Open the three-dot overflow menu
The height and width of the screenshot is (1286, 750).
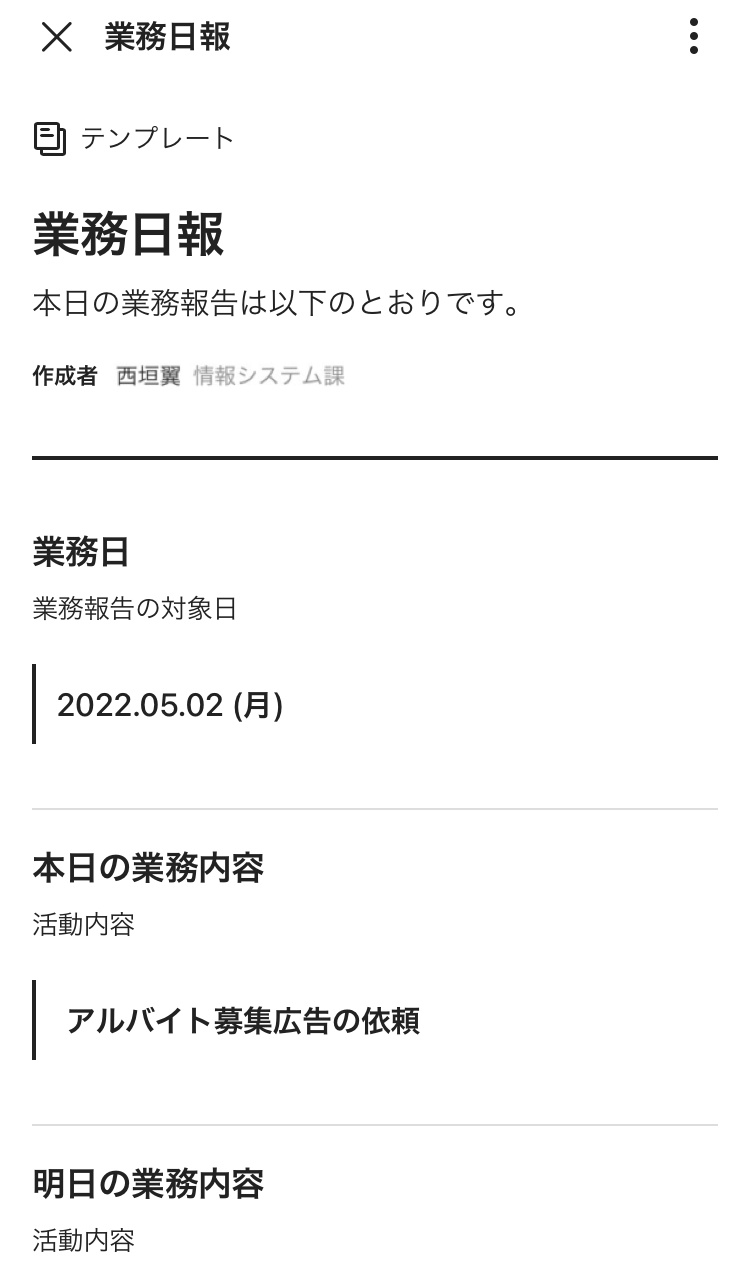[693, 37]
